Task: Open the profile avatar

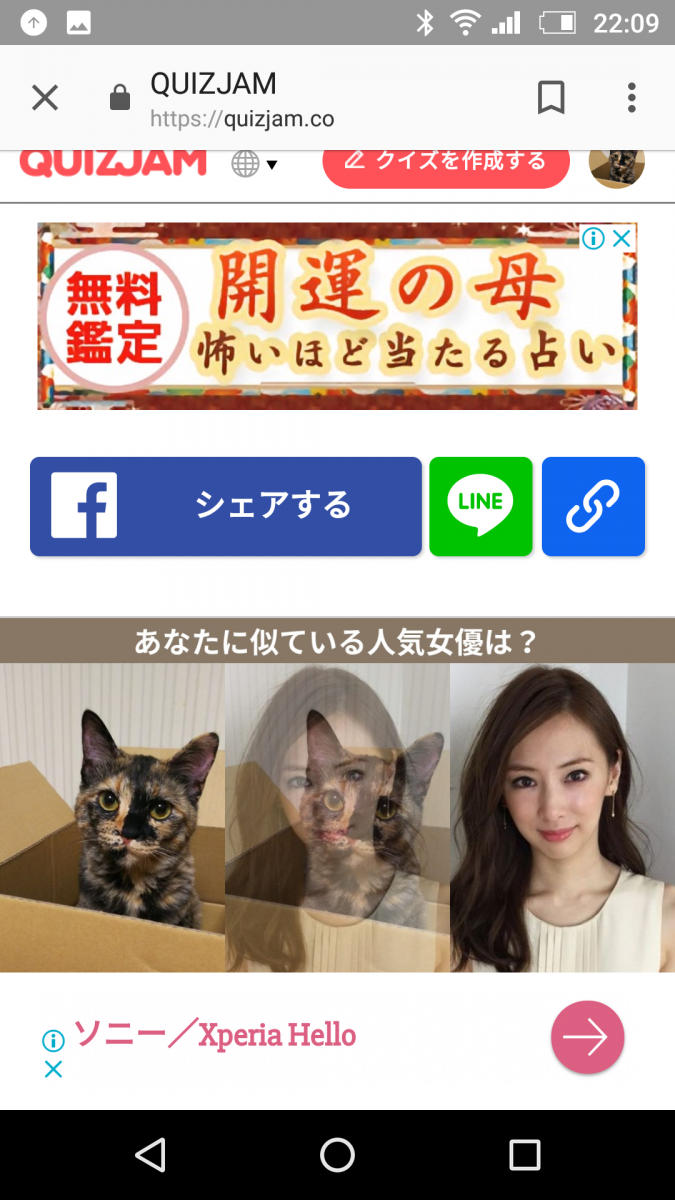Action: coord(617,162)
